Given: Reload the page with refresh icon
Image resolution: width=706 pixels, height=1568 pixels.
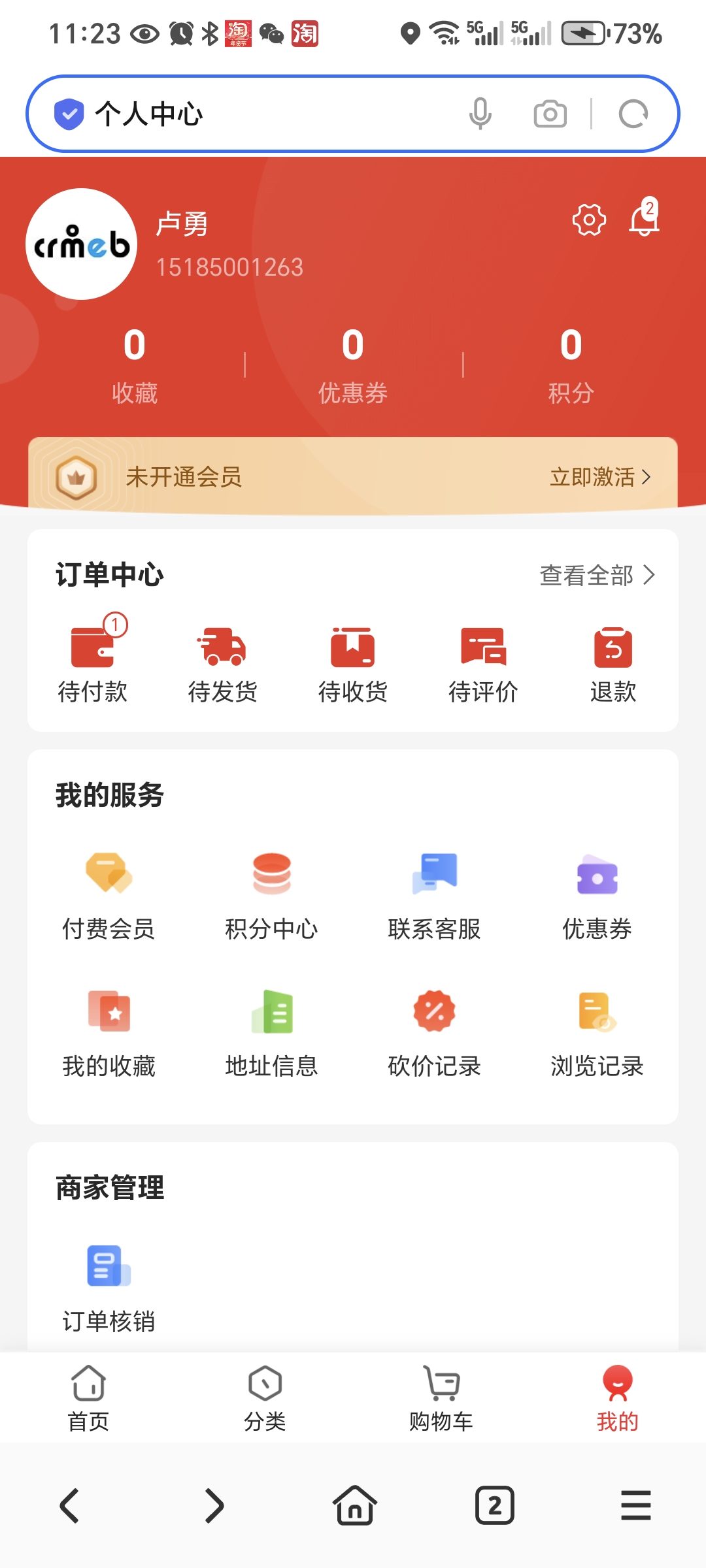Looking at the screenshot, I should 633,114.
